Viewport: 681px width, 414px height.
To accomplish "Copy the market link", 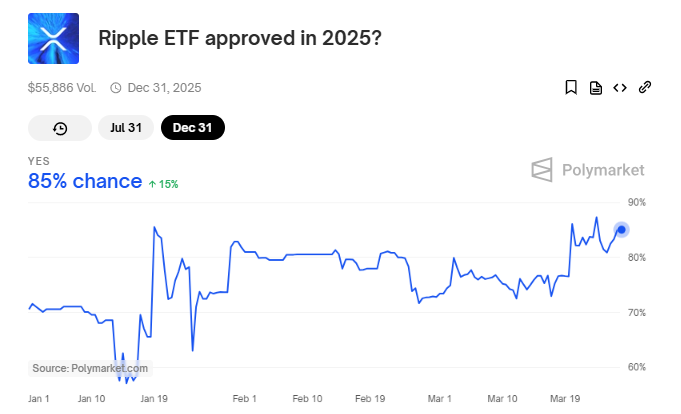I will coord(645,88).
